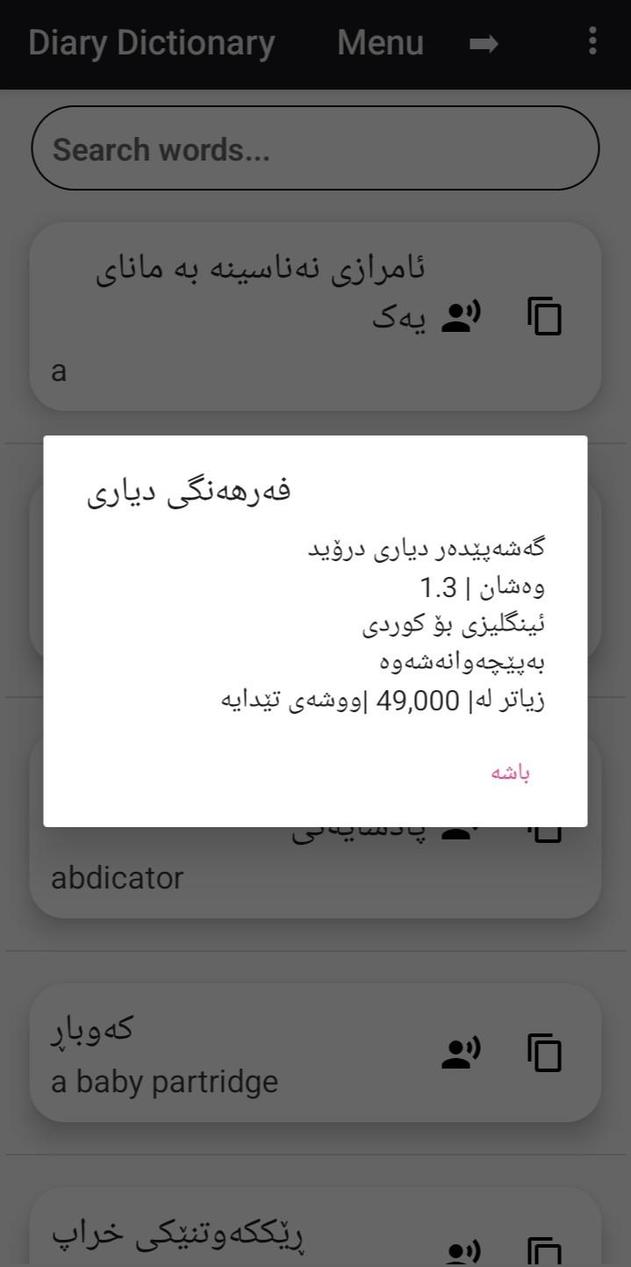Copy the translation of the word 'a'
This screenshot has width=631, height=1267.
point(545,316)
